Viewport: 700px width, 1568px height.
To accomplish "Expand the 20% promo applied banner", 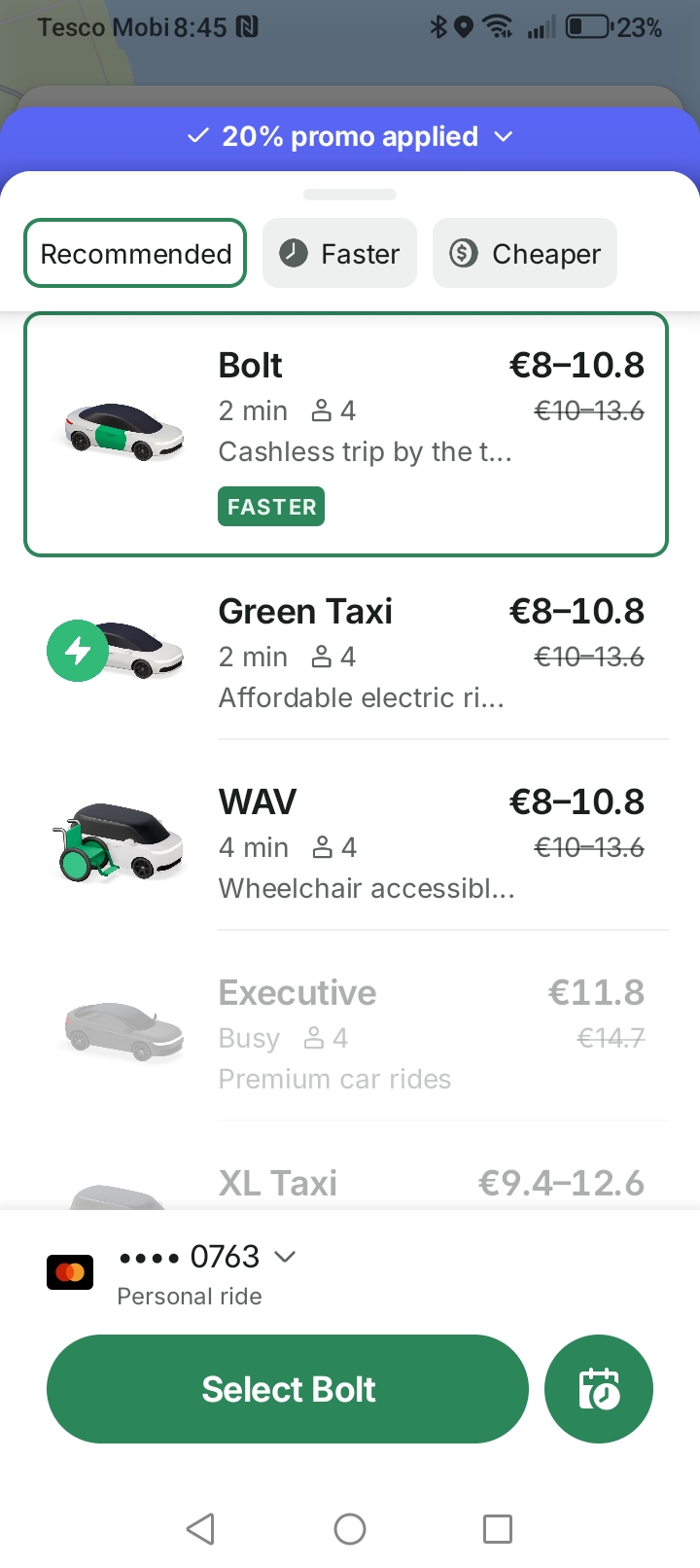I will pos(350,136).
